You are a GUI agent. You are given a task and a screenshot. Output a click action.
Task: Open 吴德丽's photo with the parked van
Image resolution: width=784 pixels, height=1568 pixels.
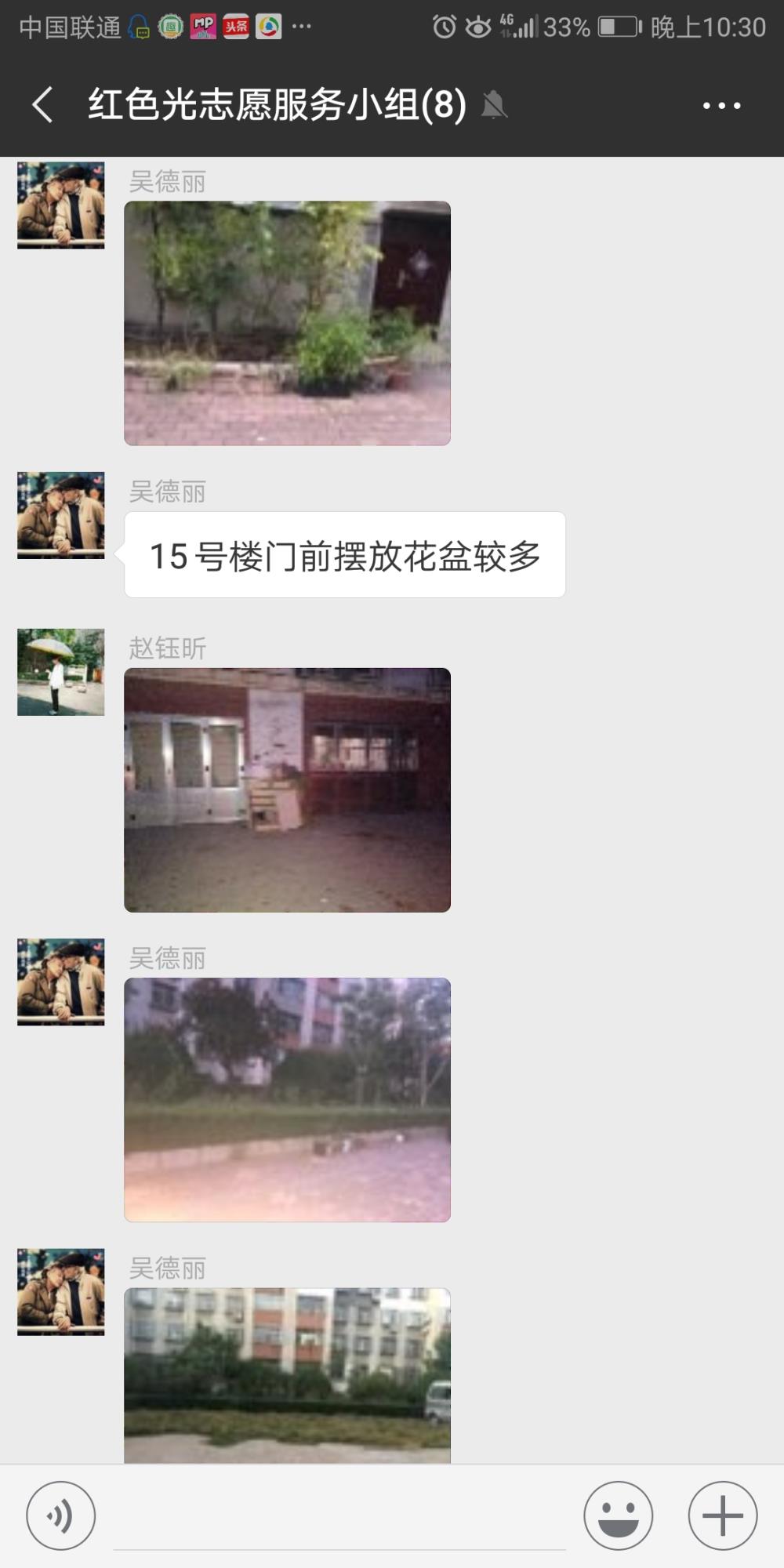click(x=287, y=1375)
